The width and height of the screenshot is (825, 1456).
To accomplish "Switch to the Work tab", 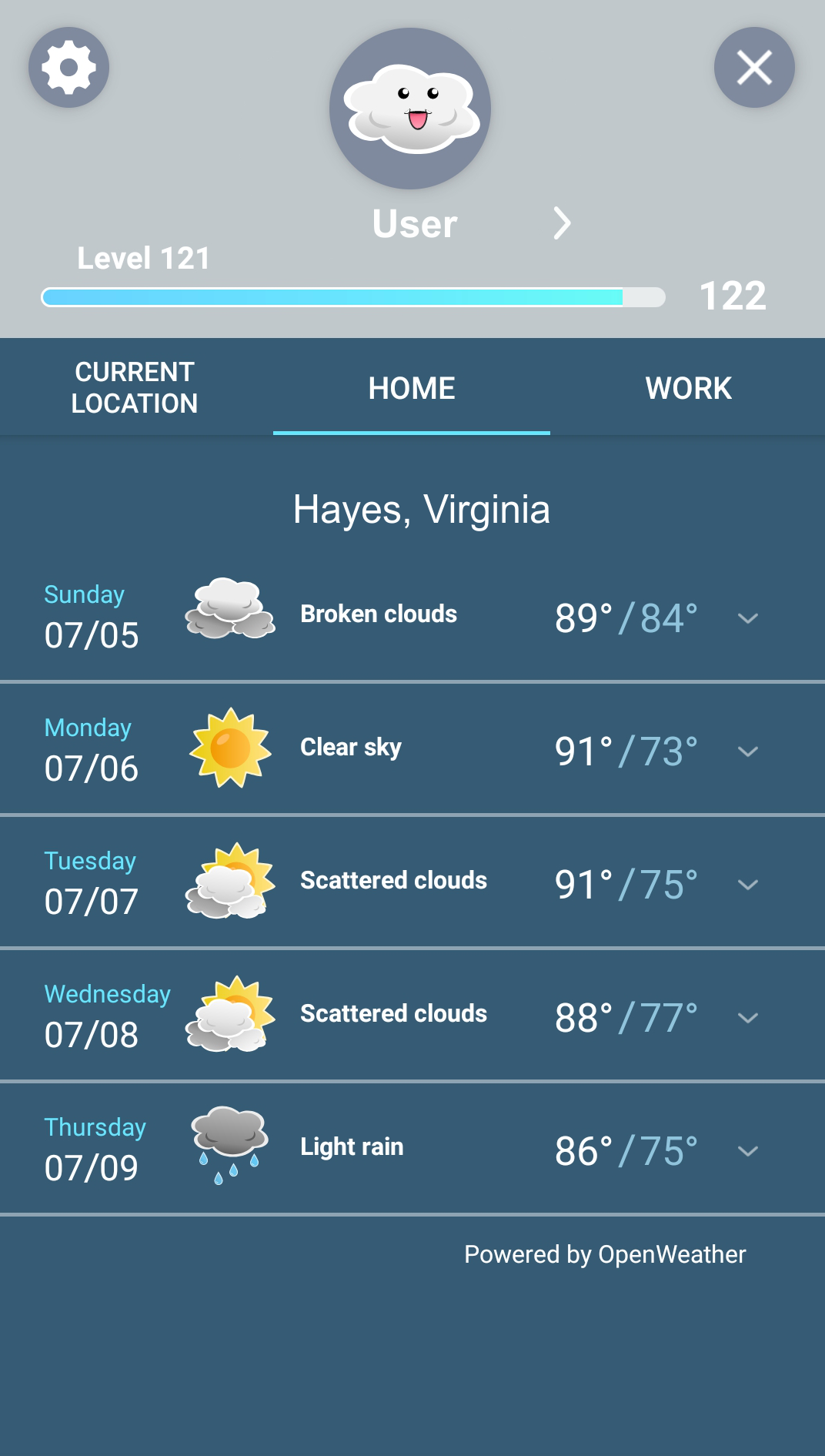I will tap(688, 388).
